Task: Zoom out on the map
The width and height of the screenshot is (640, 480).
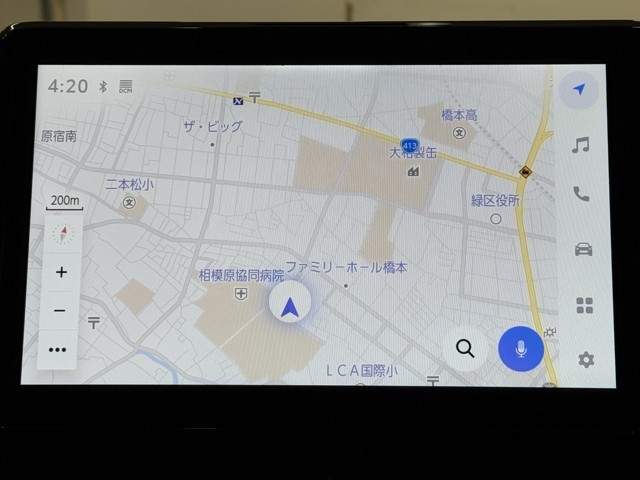Action: coord(60,311)
